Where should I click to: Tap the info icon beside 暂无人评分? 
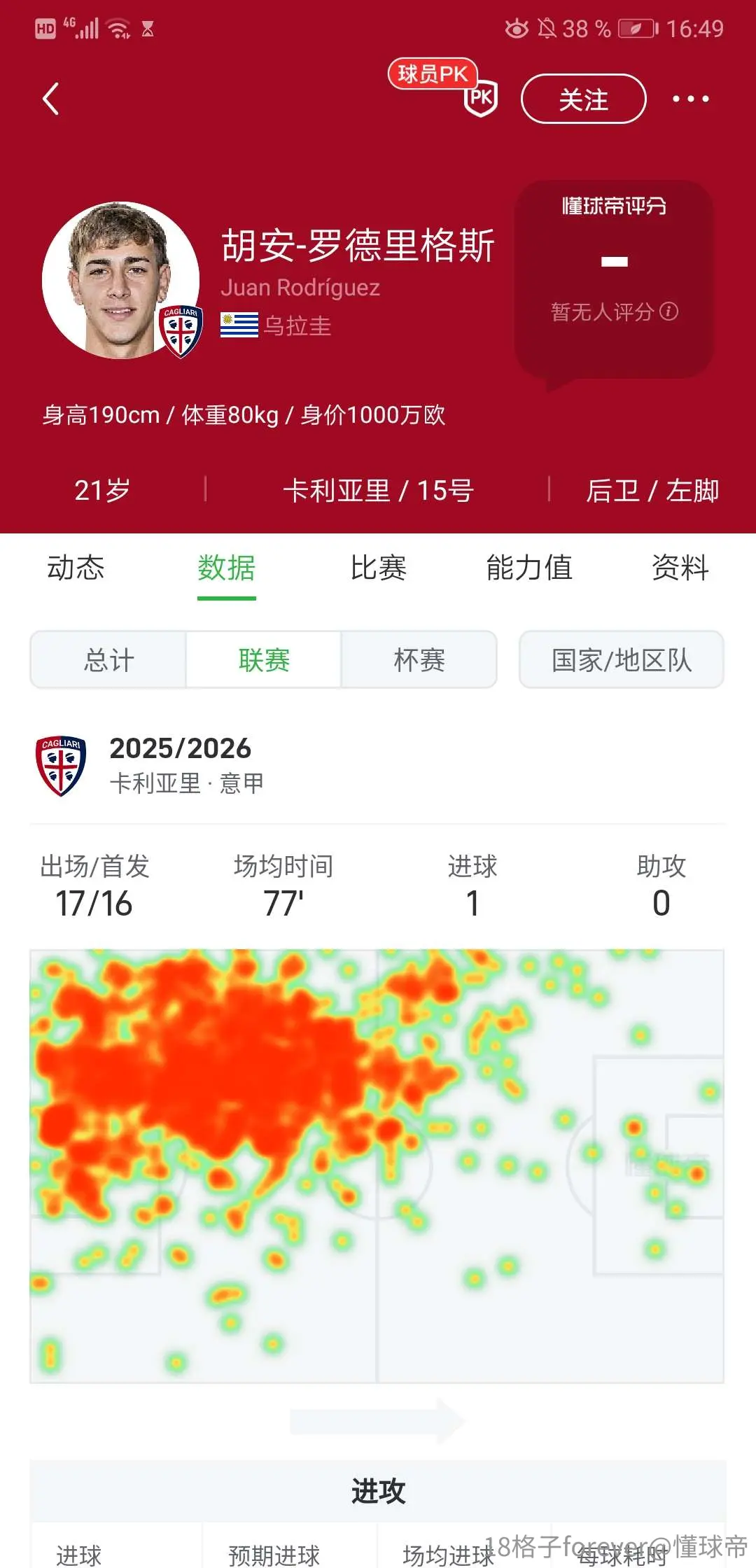[669, 311]
